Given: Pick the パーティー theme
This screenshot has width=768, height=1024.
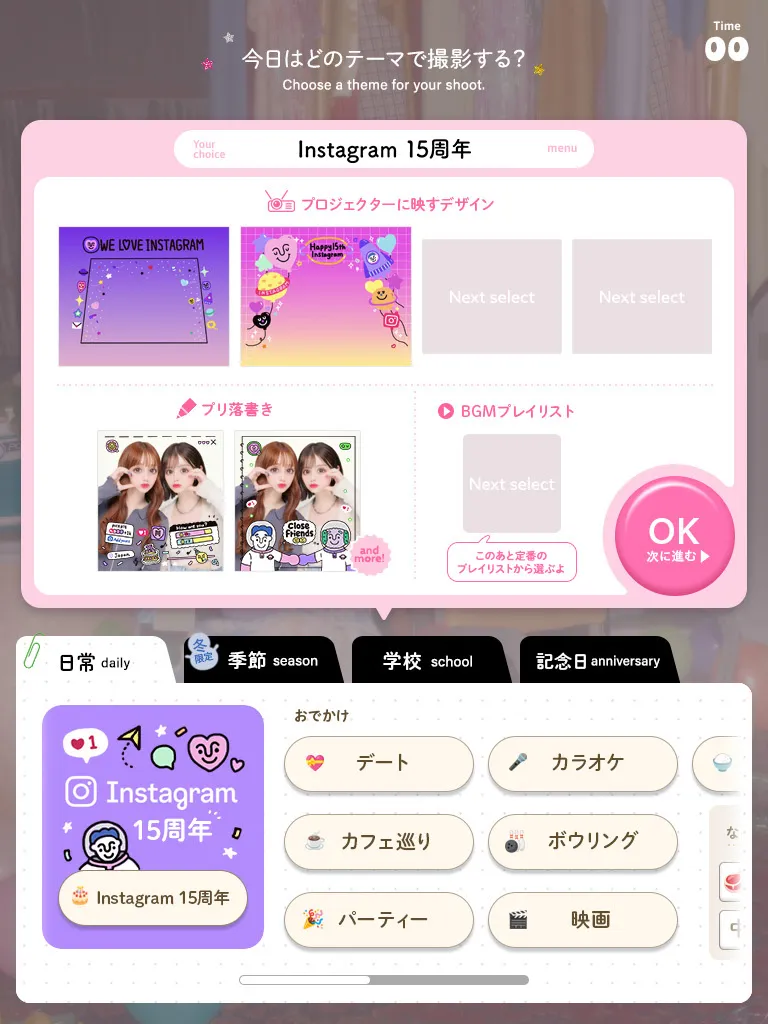Looking at the screenshot, I should (379, 919).
